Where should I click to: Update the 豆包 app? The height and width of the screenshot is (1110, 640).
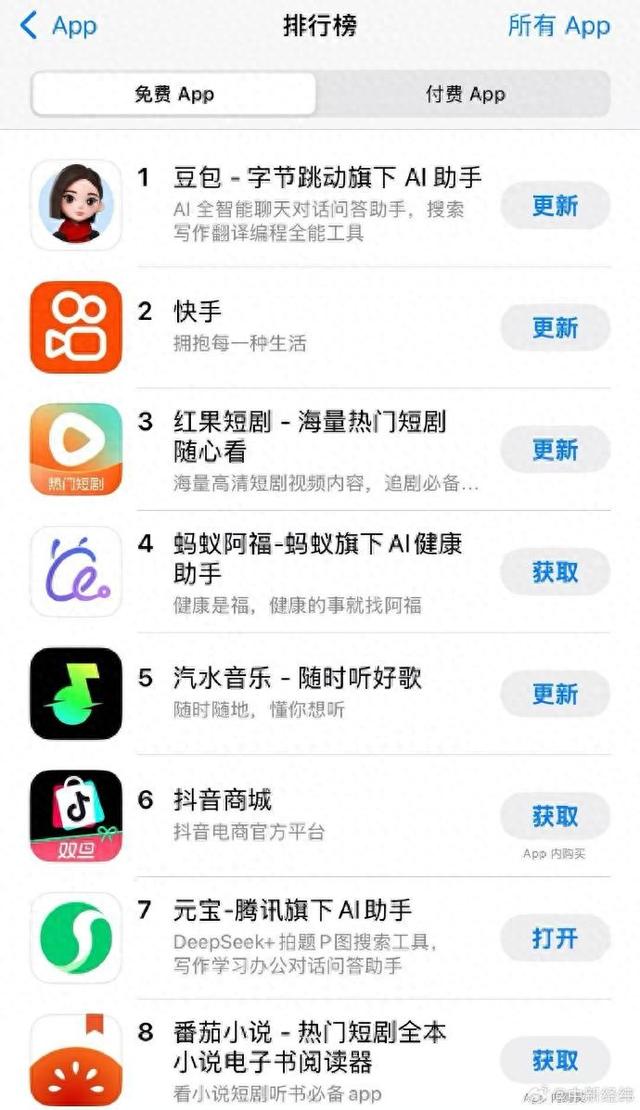click(555, 206)
